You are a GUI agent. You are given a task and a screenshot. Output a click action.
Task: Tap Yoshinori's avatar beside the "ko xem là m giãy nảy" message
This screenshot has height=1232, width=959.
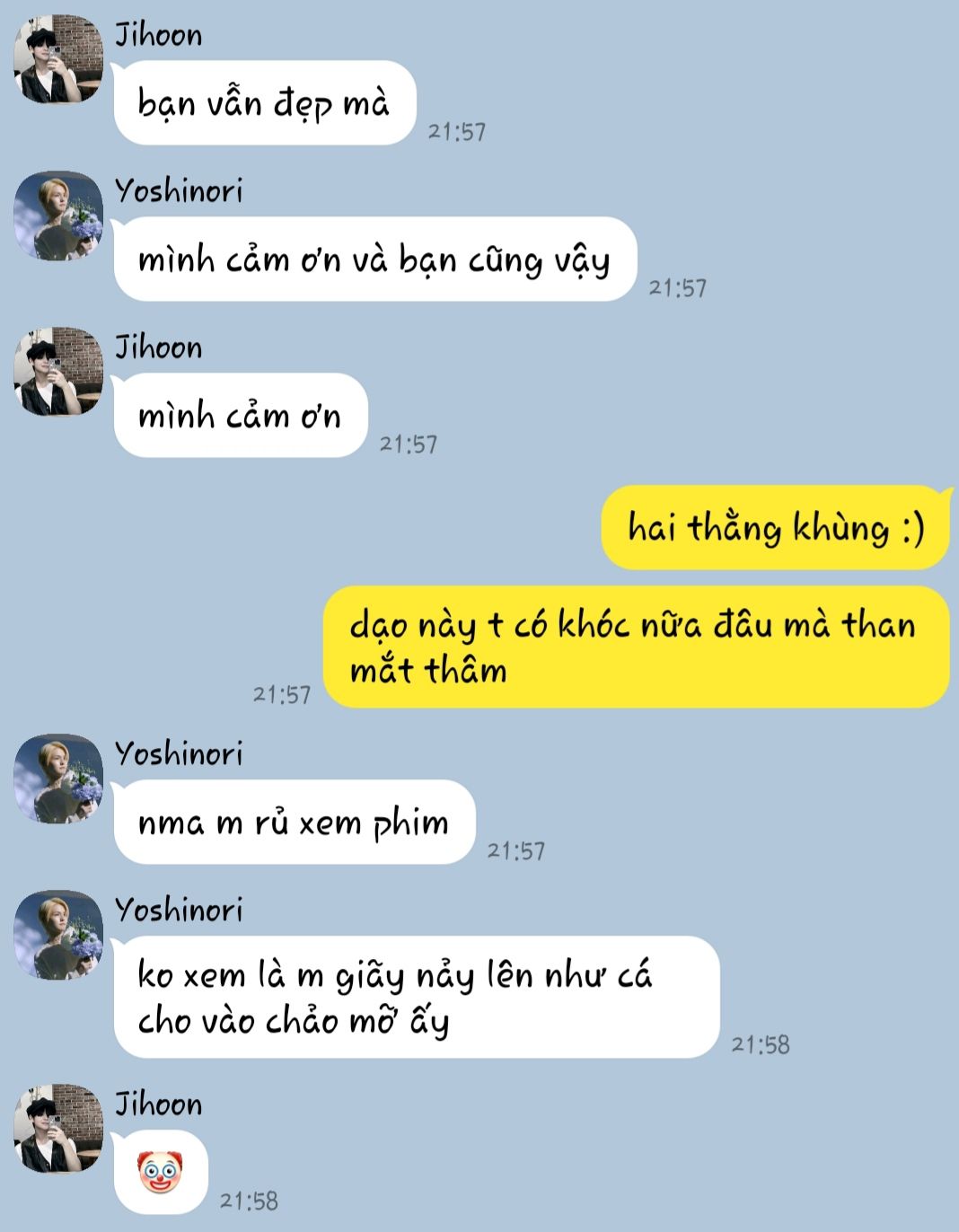pos(58,935)
